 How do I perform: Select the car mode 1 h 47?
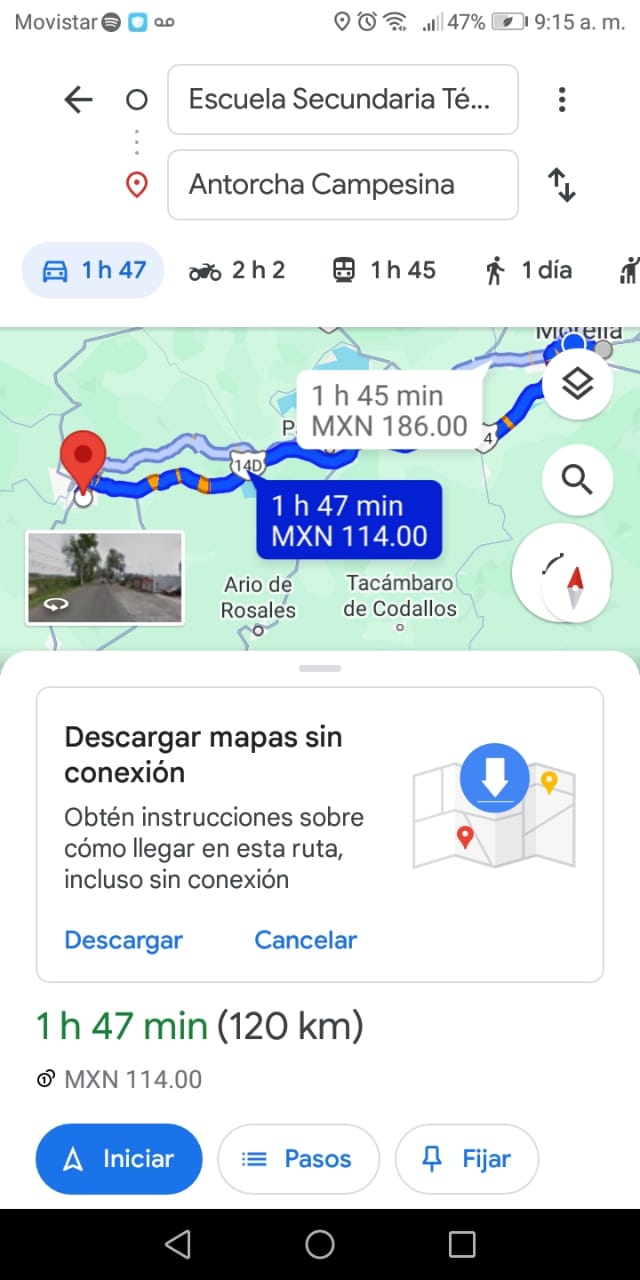(x=93, y=270)
